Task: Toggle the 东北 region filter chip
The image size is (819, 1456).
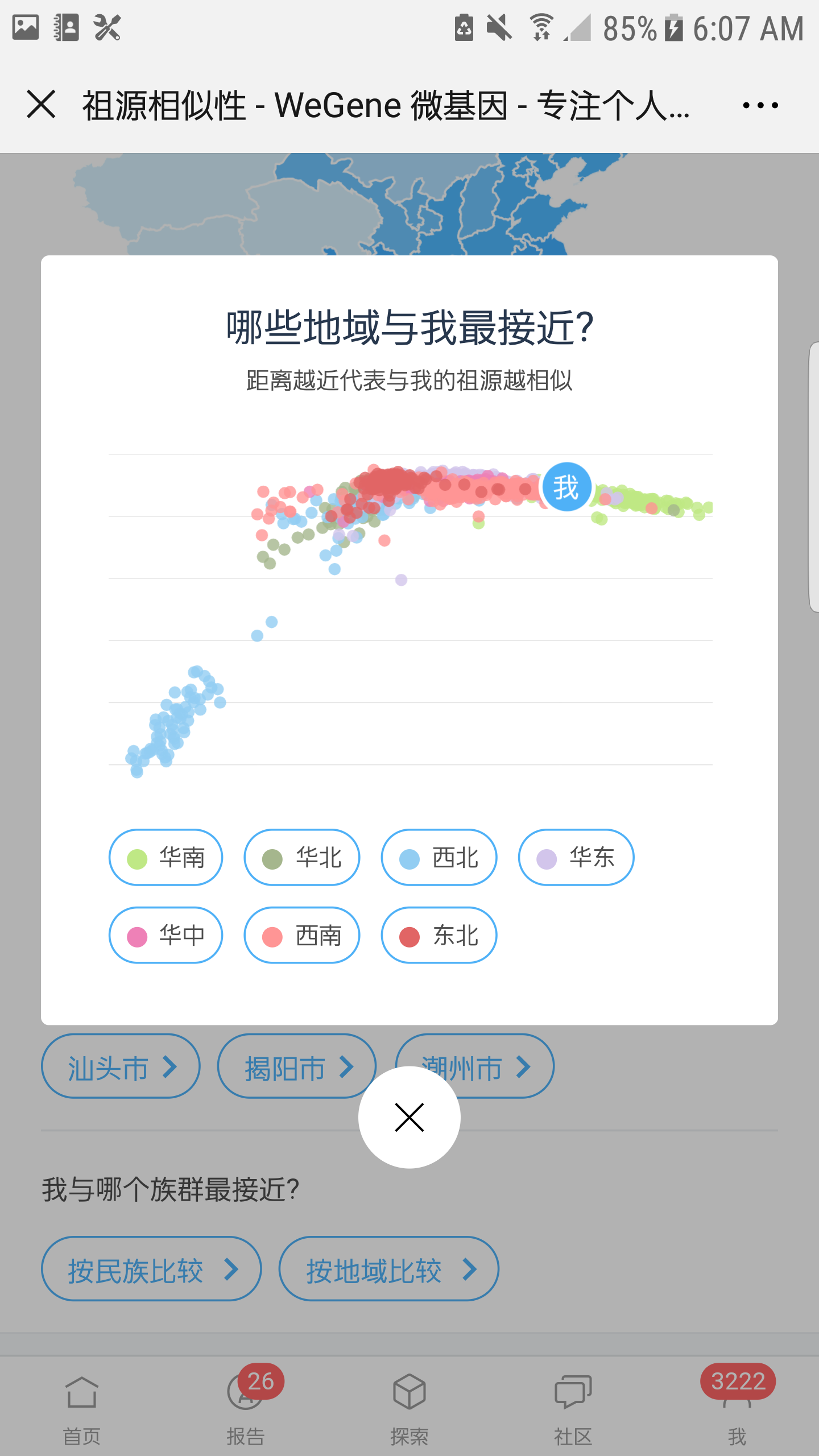Action: pos(439,935)
